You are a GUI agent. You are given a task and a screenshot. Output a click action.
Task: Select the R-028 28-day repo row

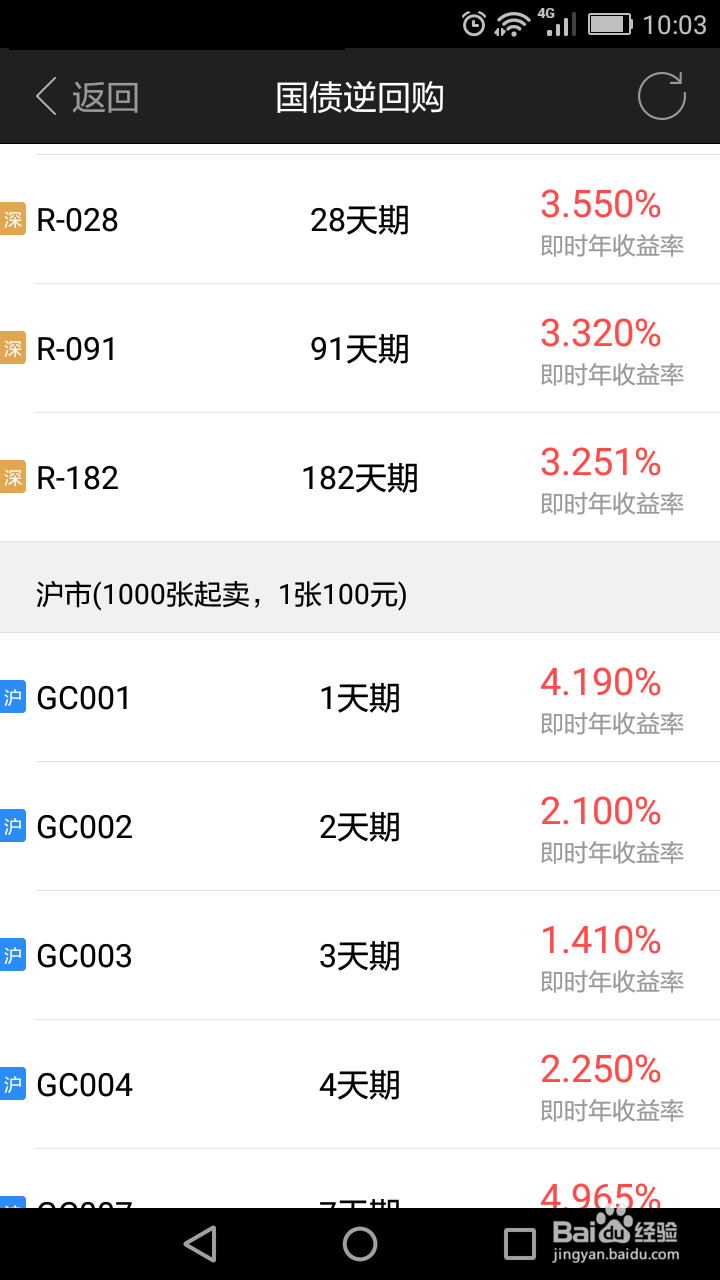360,219
